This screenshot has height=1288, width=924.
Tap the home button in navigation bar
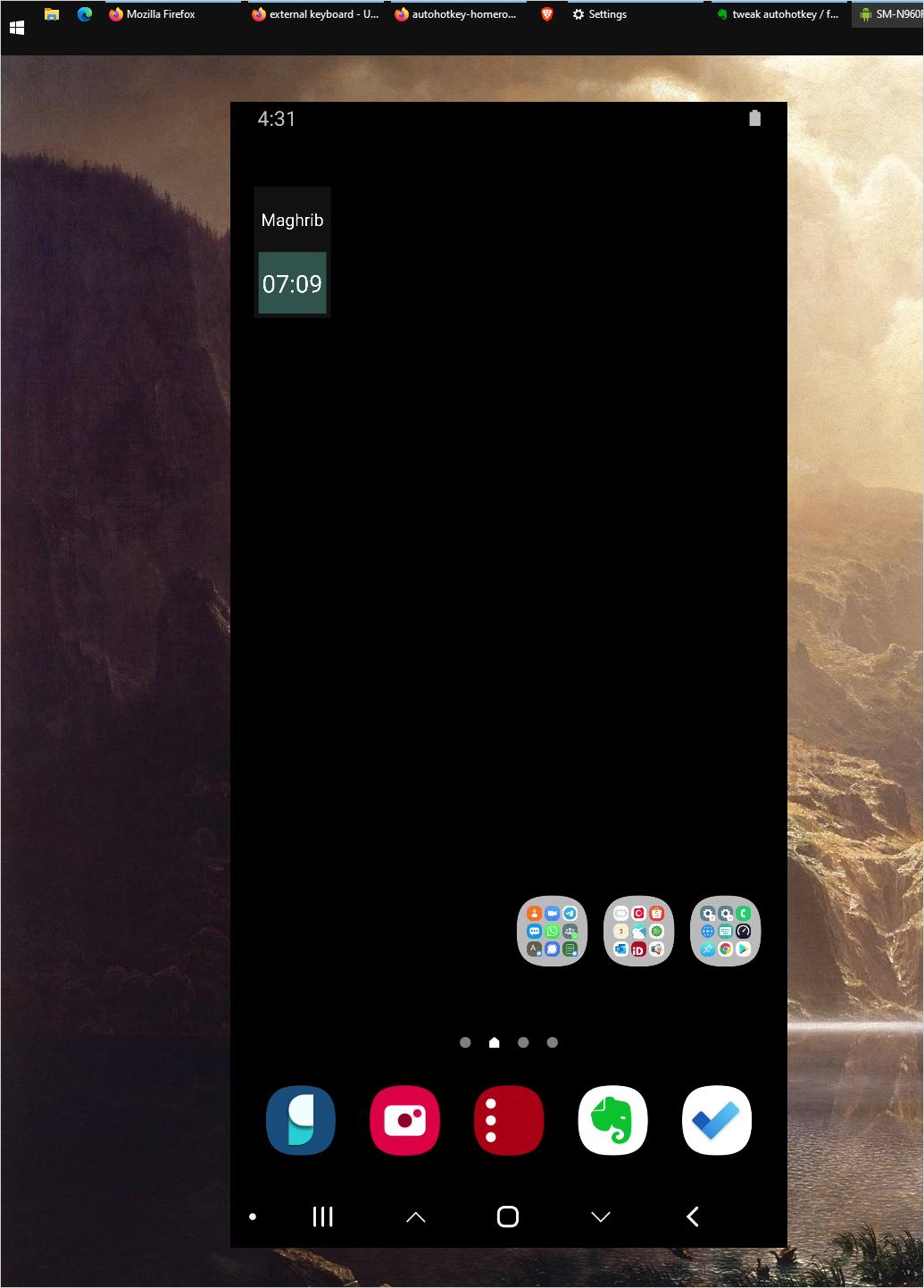(x=508, y=1217)
